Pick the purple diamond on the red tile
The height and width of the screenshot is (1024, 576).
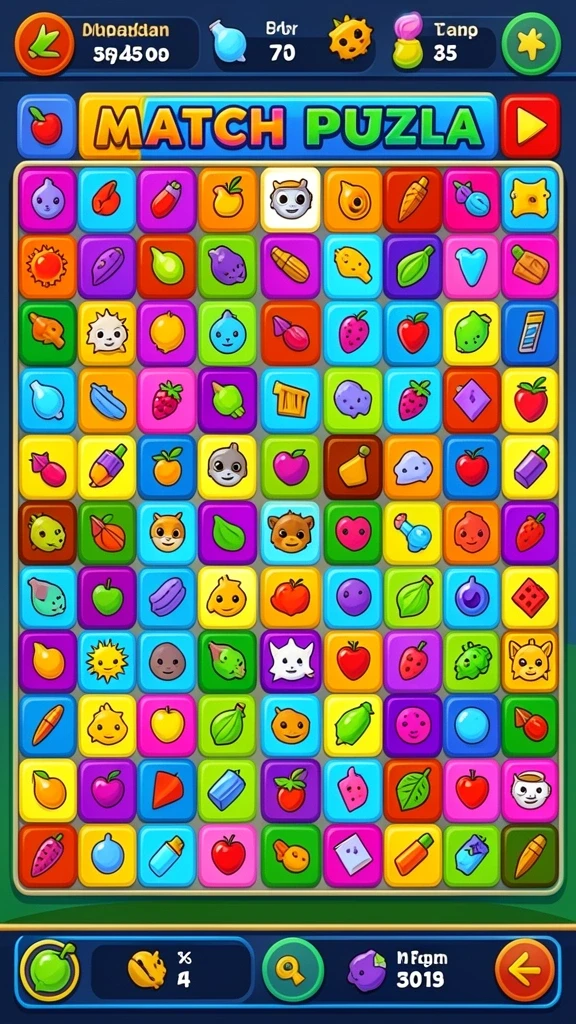tap(471, 400)
